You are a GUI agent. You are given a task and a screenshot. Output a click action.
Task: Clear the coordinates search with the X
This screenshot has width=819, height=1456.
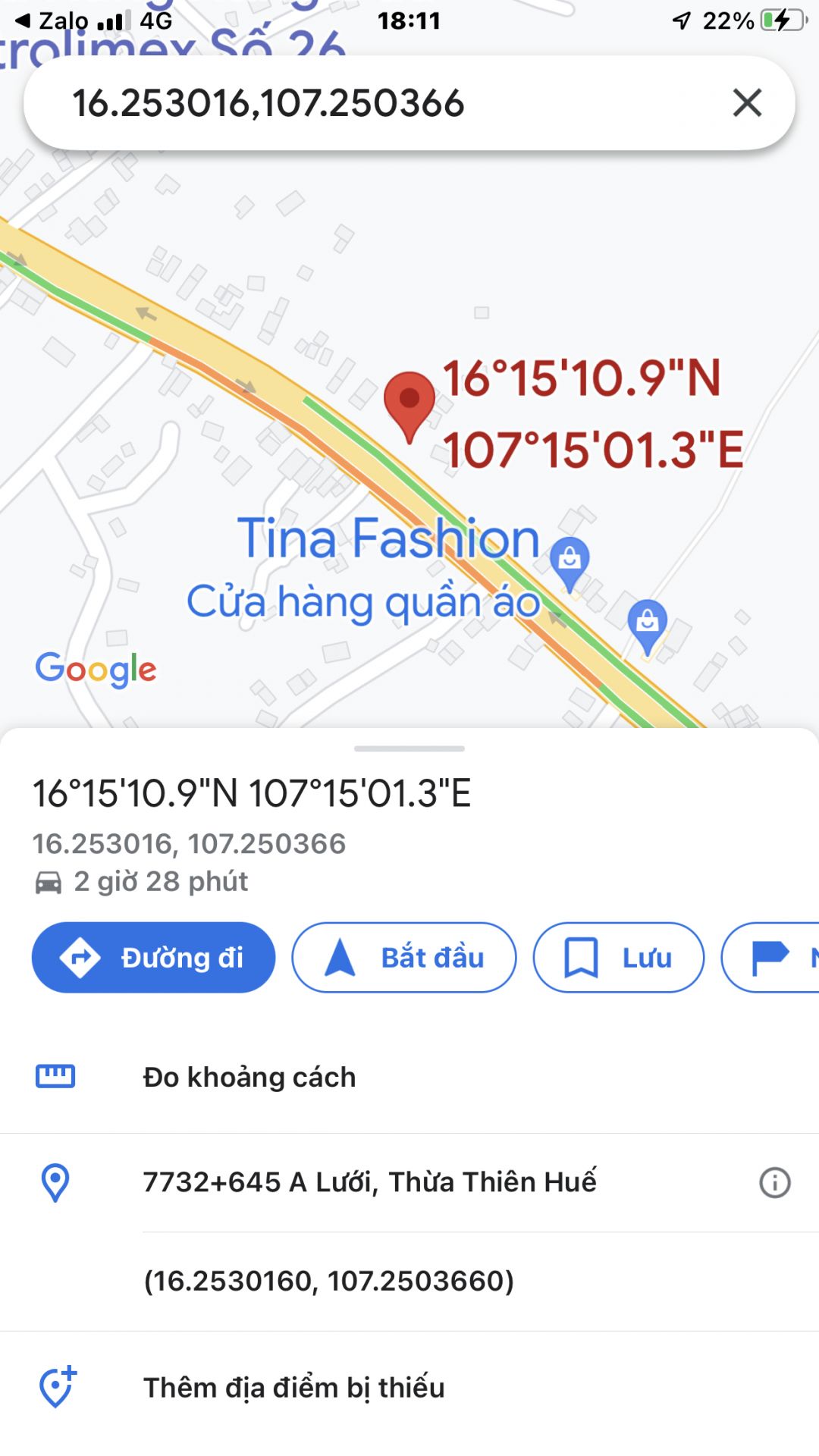pos(747,102)
